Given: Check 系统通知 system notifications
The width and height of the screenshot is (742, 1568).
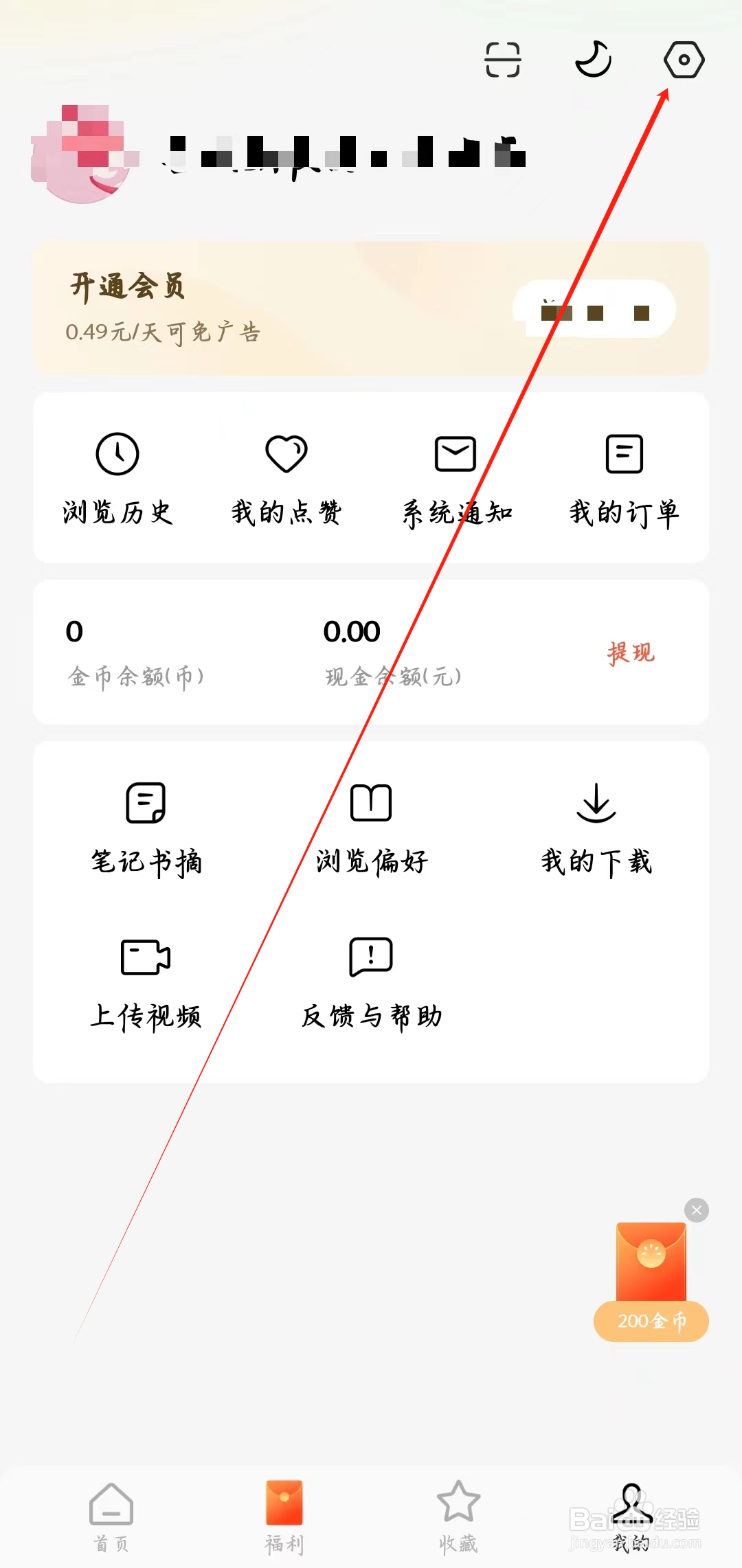Looking at the screenshot, I should pos(455,477).
